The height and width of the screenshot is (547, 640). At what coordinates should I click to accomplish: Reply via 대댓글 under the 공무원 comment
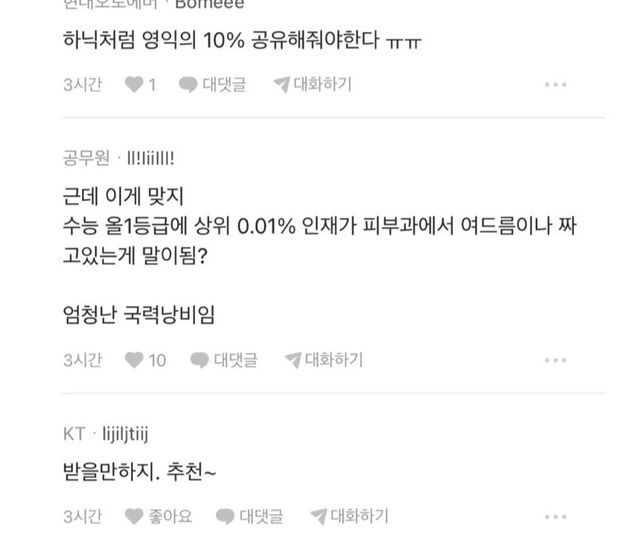click(x=226, y=360)
